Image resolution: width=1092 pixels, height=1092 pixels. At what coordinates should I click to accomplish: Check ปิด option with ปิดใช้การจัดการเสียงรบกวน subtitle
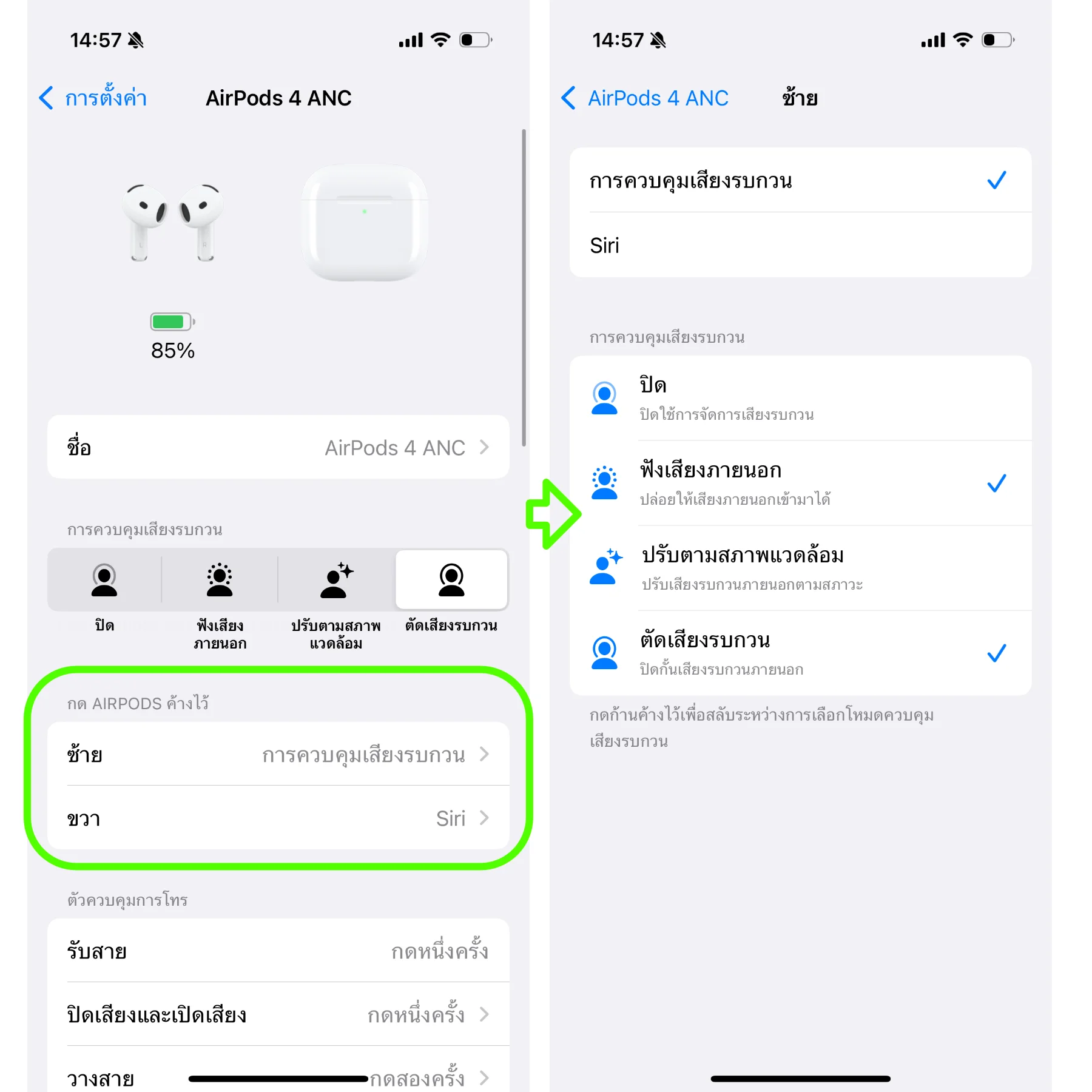(x=800, y=399)
